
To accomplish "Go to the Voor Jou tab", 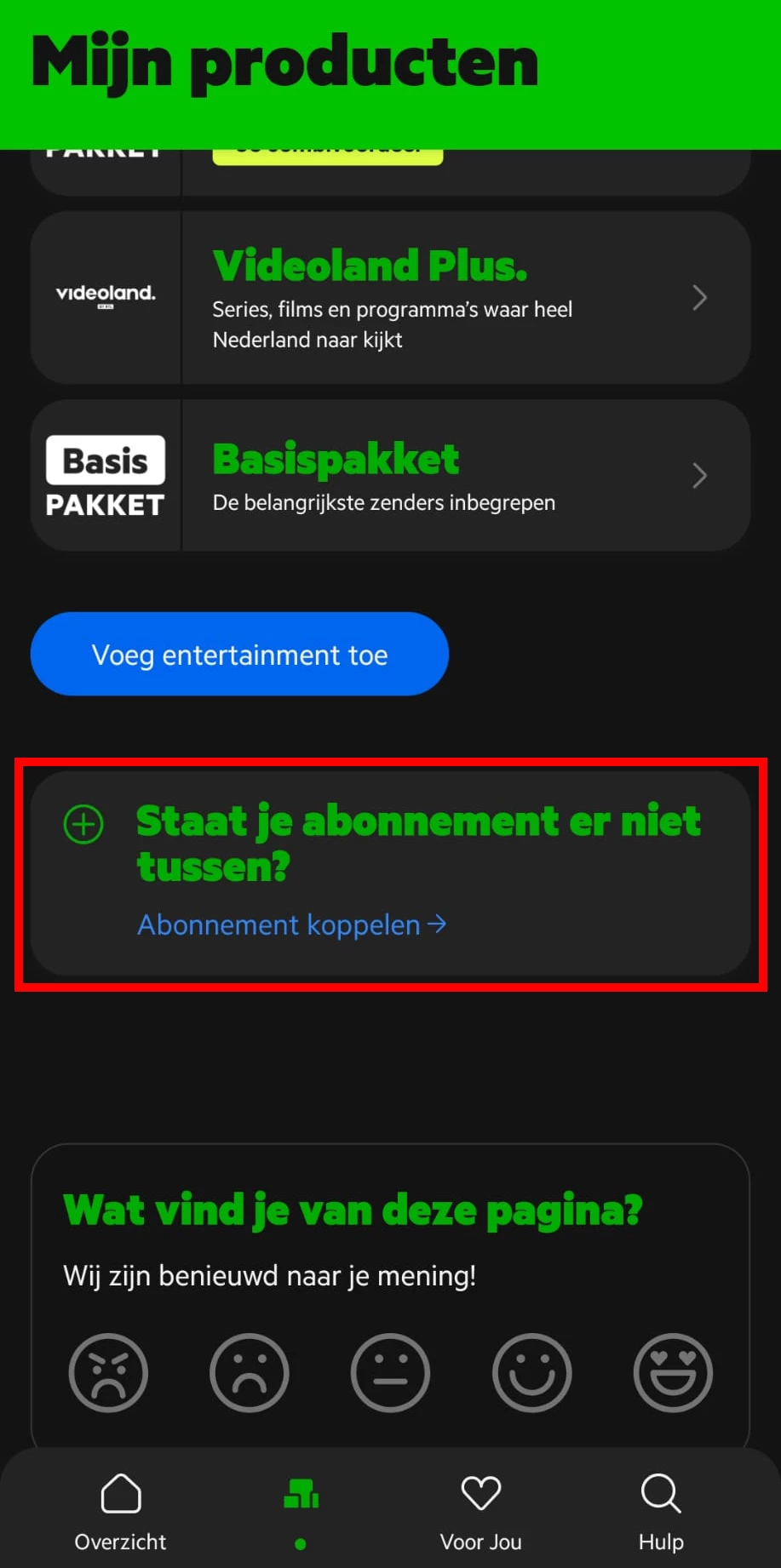I will (480, 1512).
